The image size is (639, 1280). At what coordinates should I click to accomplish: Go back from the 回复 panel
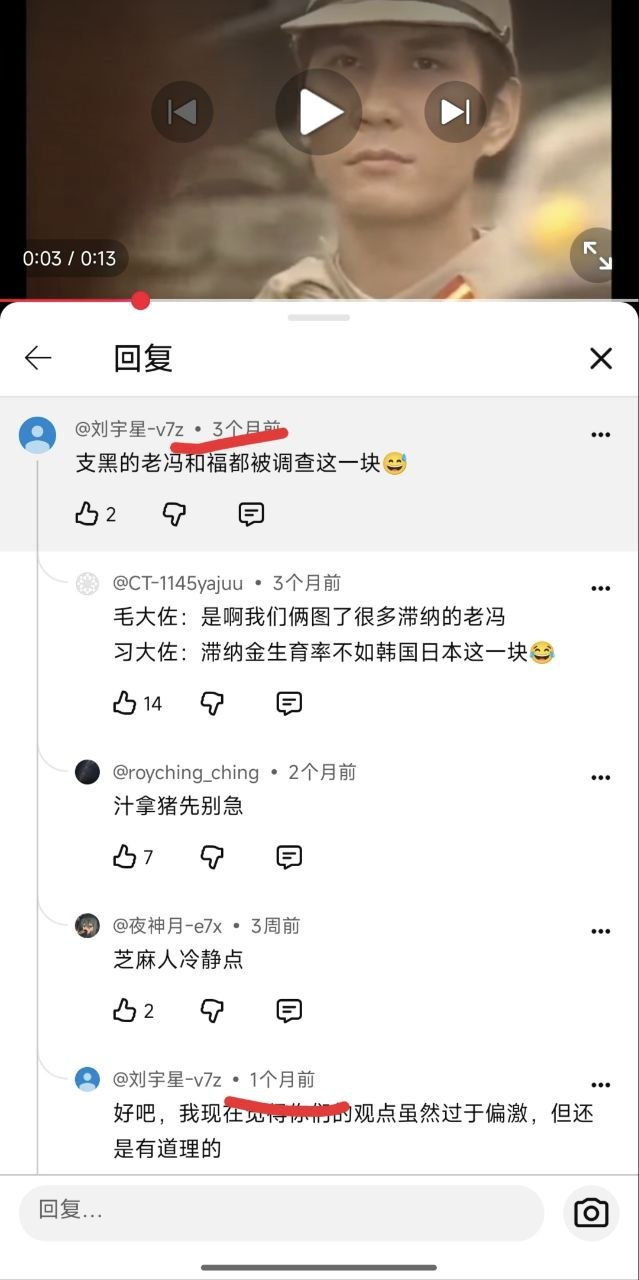38,358
